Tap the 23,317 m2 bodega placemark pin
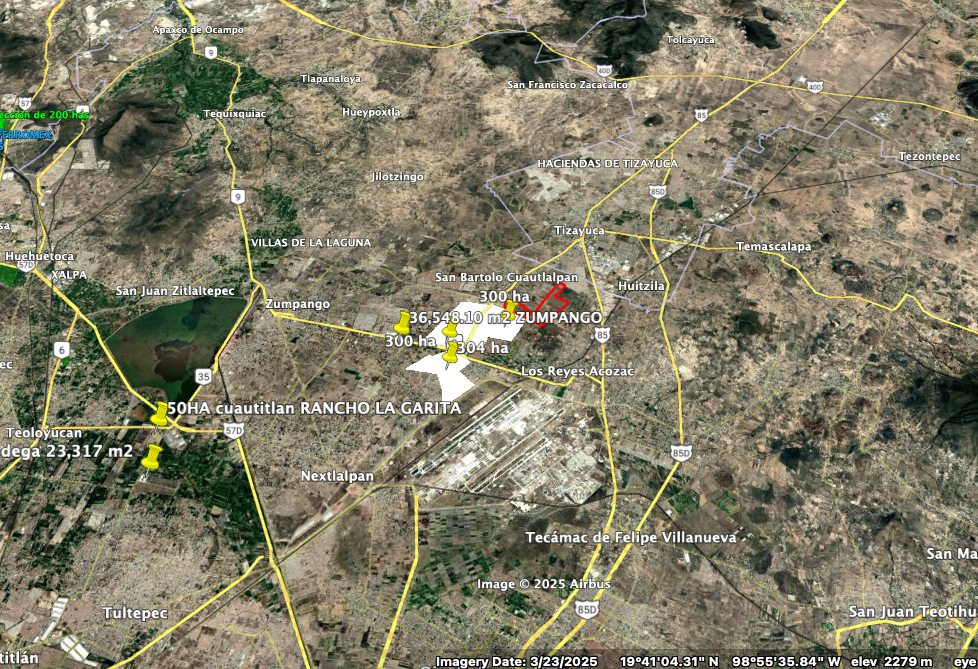 tap(152, 457)
